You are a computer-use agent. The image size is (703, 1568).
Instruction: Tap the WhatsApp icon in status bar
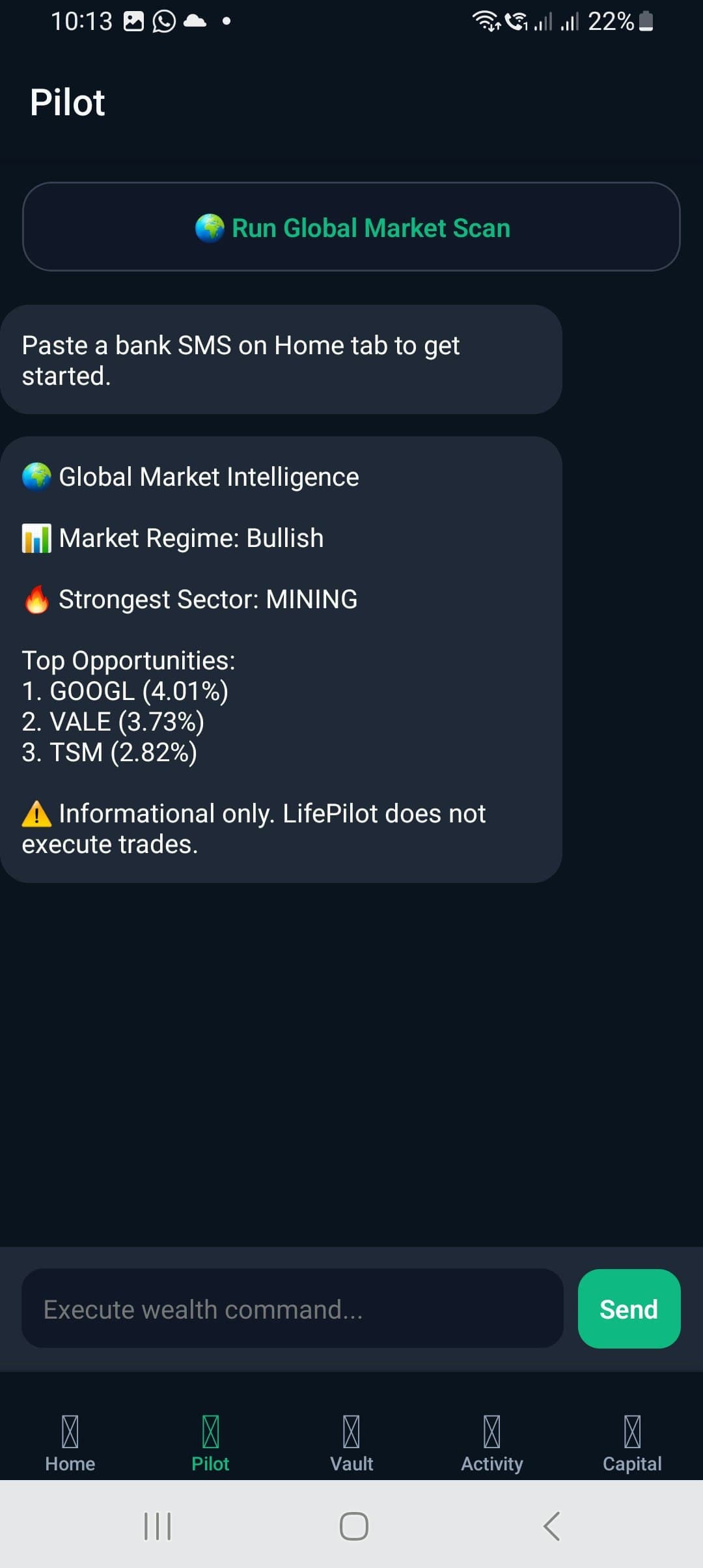[161, 21]
